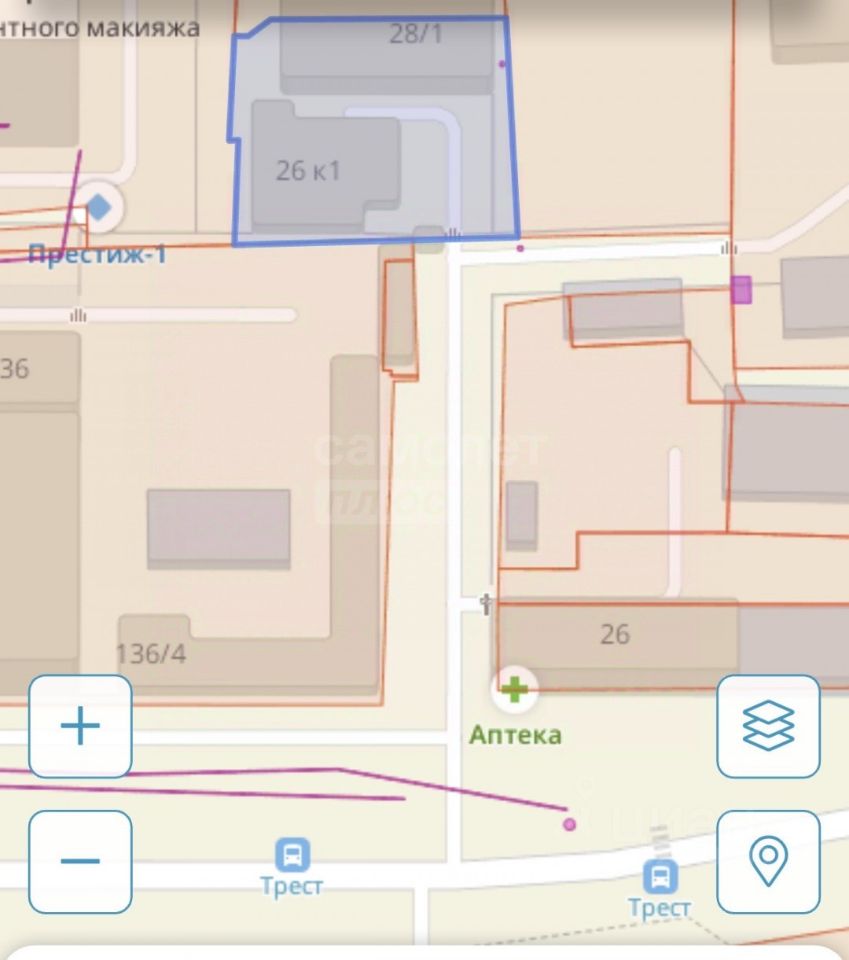
Task: Tap the Престиж-1 place marker
Action: pos(99,208)
